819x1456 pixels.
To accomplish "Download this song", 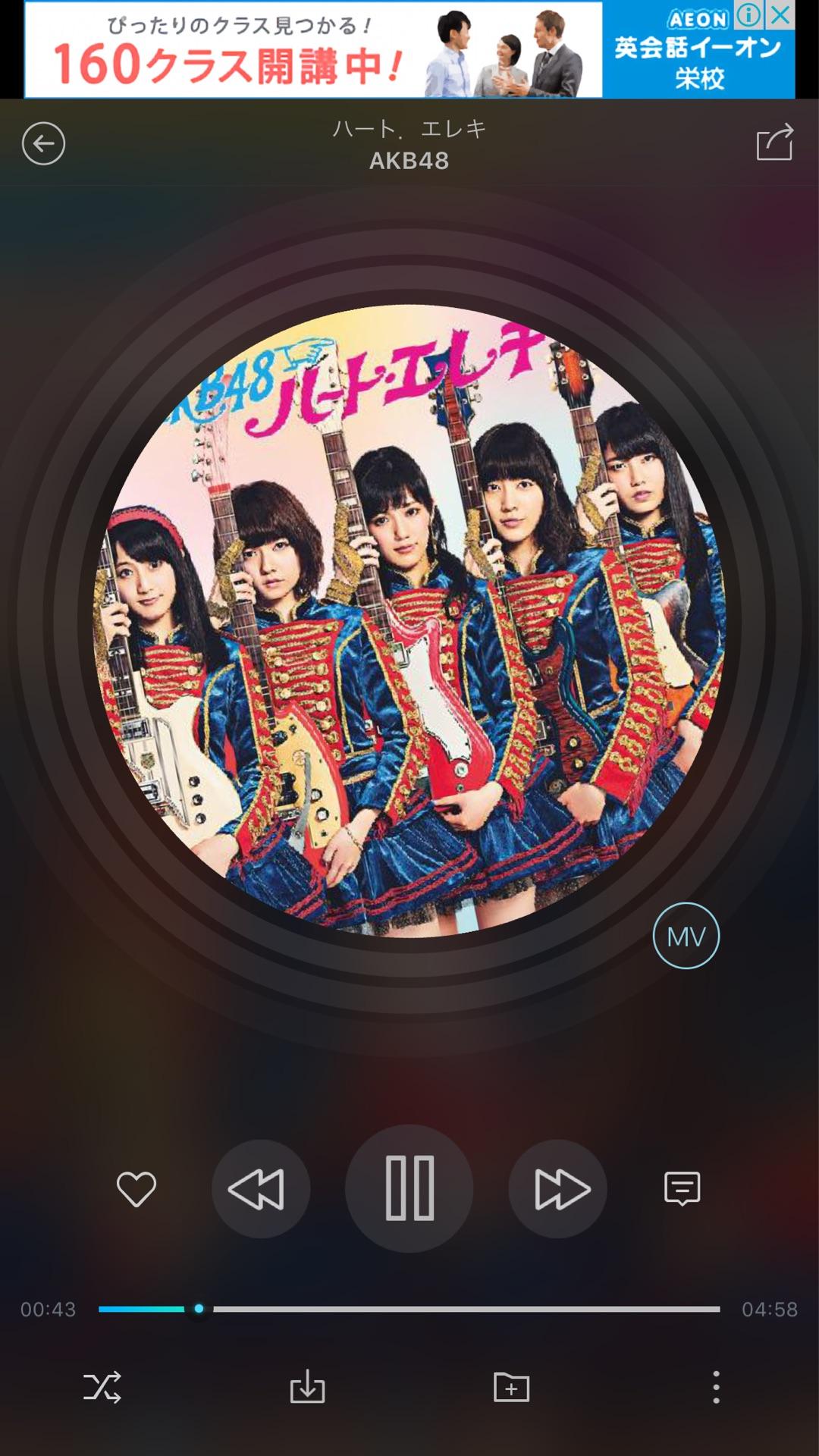I will pos(307,1387).
